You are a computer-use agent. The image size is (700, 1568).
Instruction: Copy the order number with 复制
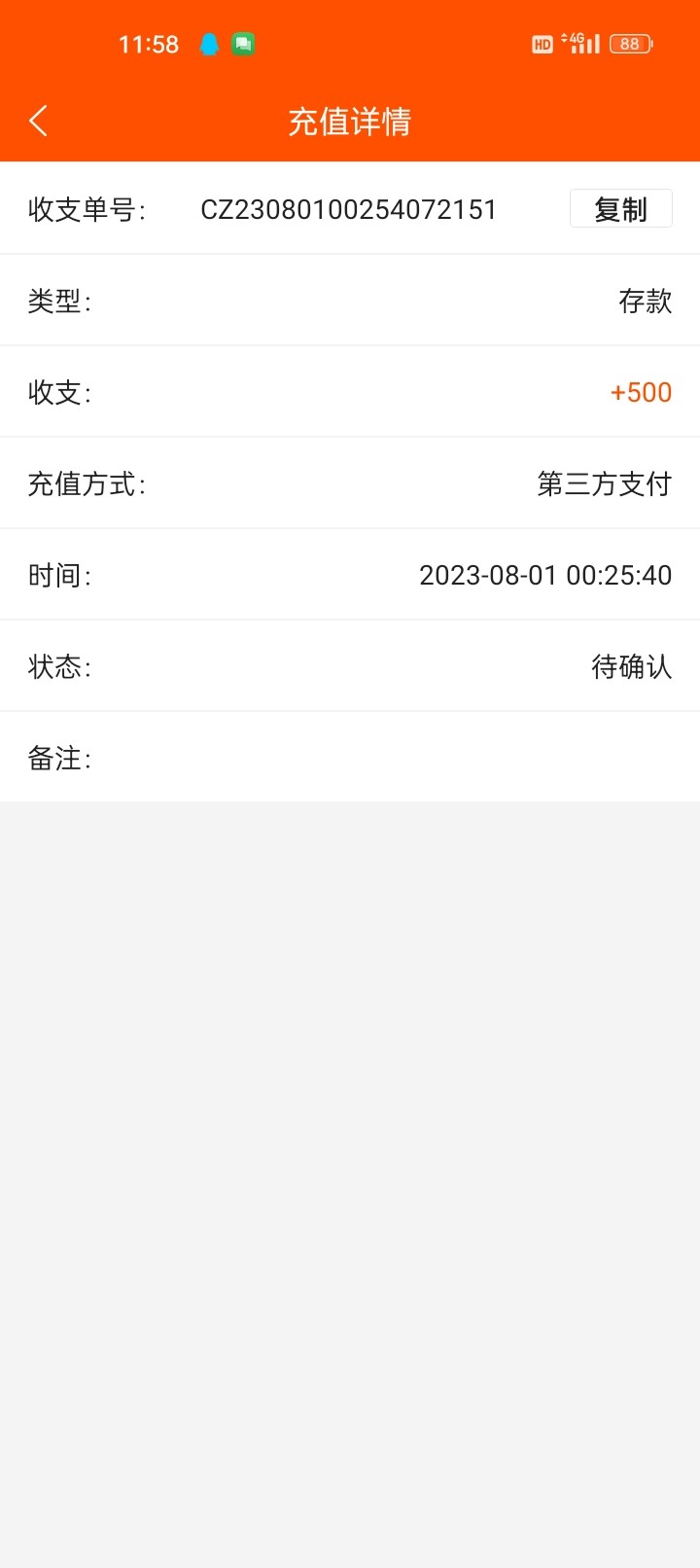click(620, 209)
